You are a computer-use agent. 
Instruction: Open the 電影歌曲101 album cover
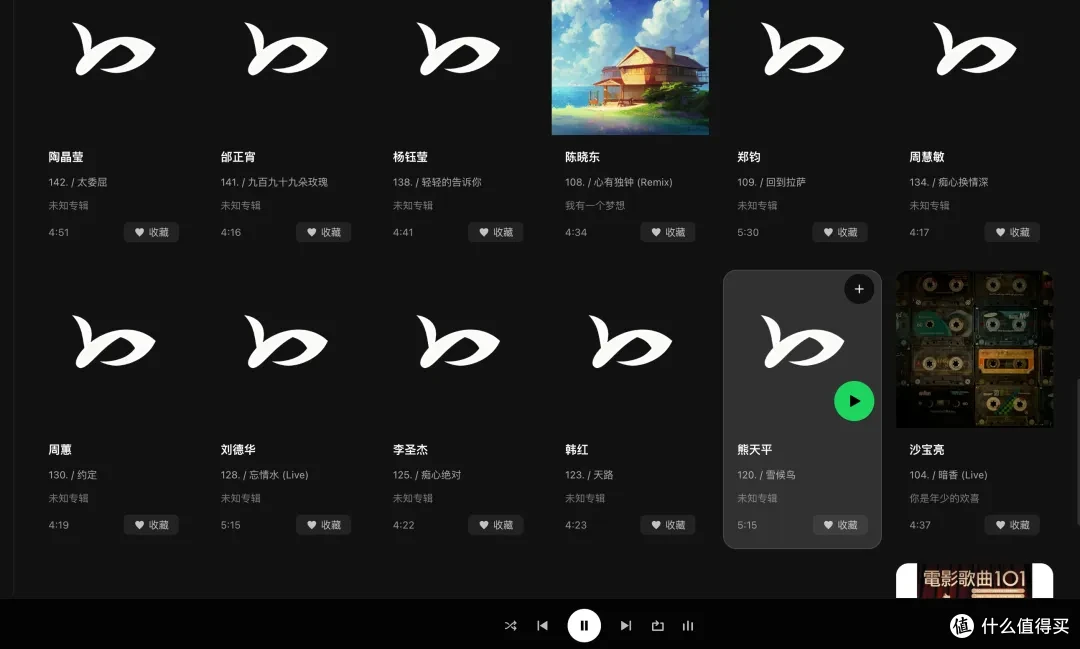click(x=974, y=581)
